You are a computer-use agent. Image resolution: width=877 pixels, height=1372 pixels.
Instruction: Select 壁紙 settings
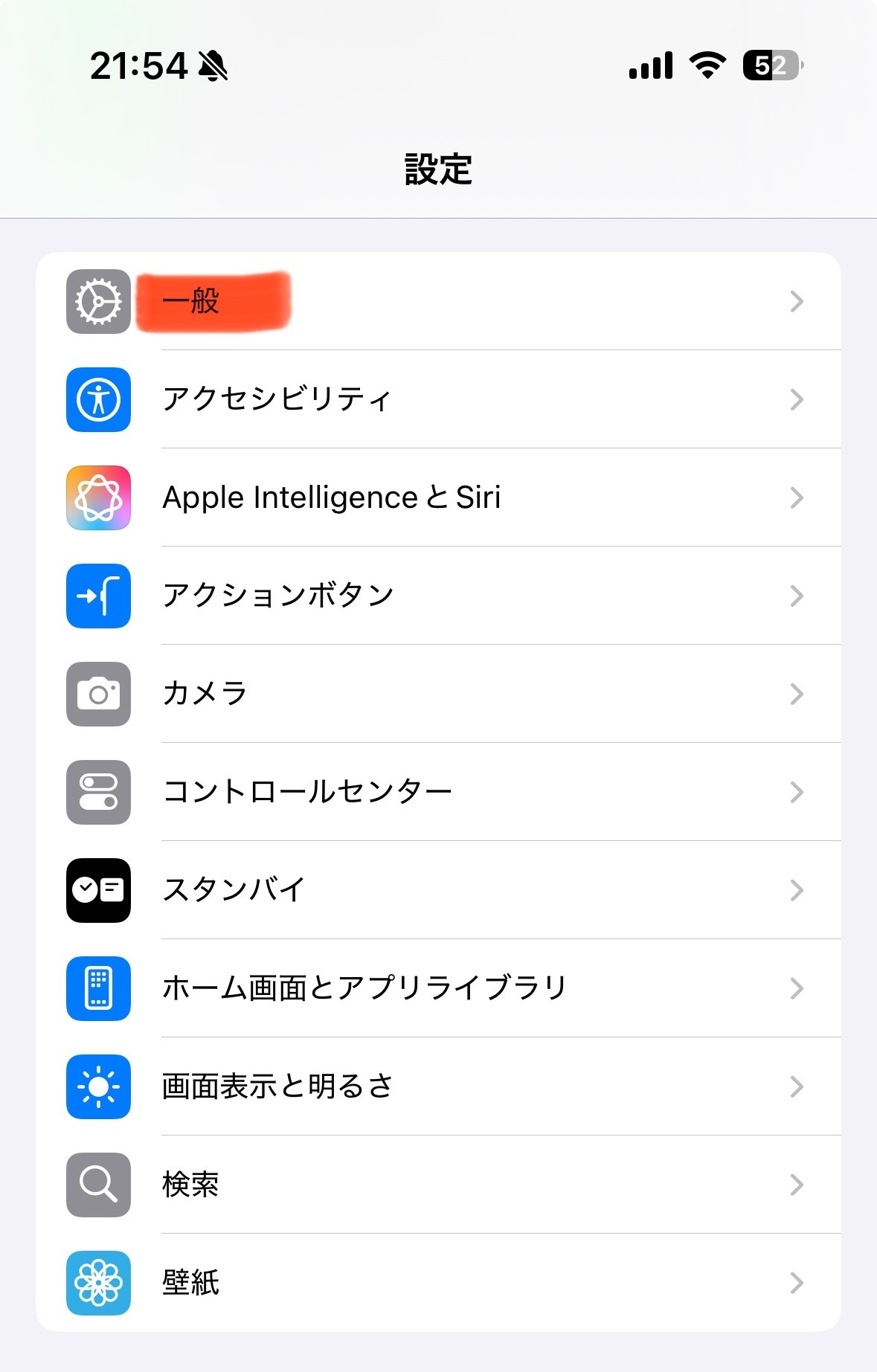[x=438, y=1283]
